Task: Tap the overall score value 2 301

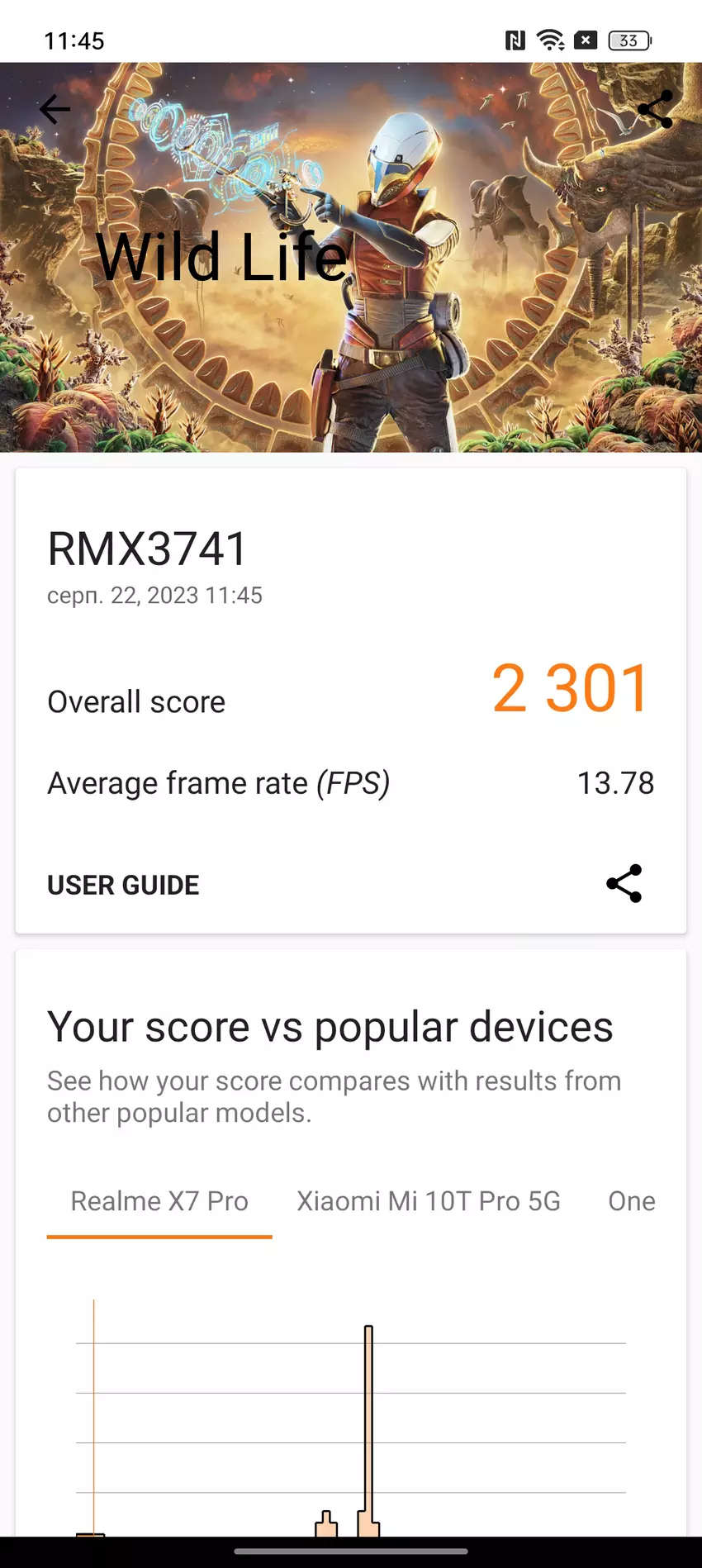Action: point(570,690)
